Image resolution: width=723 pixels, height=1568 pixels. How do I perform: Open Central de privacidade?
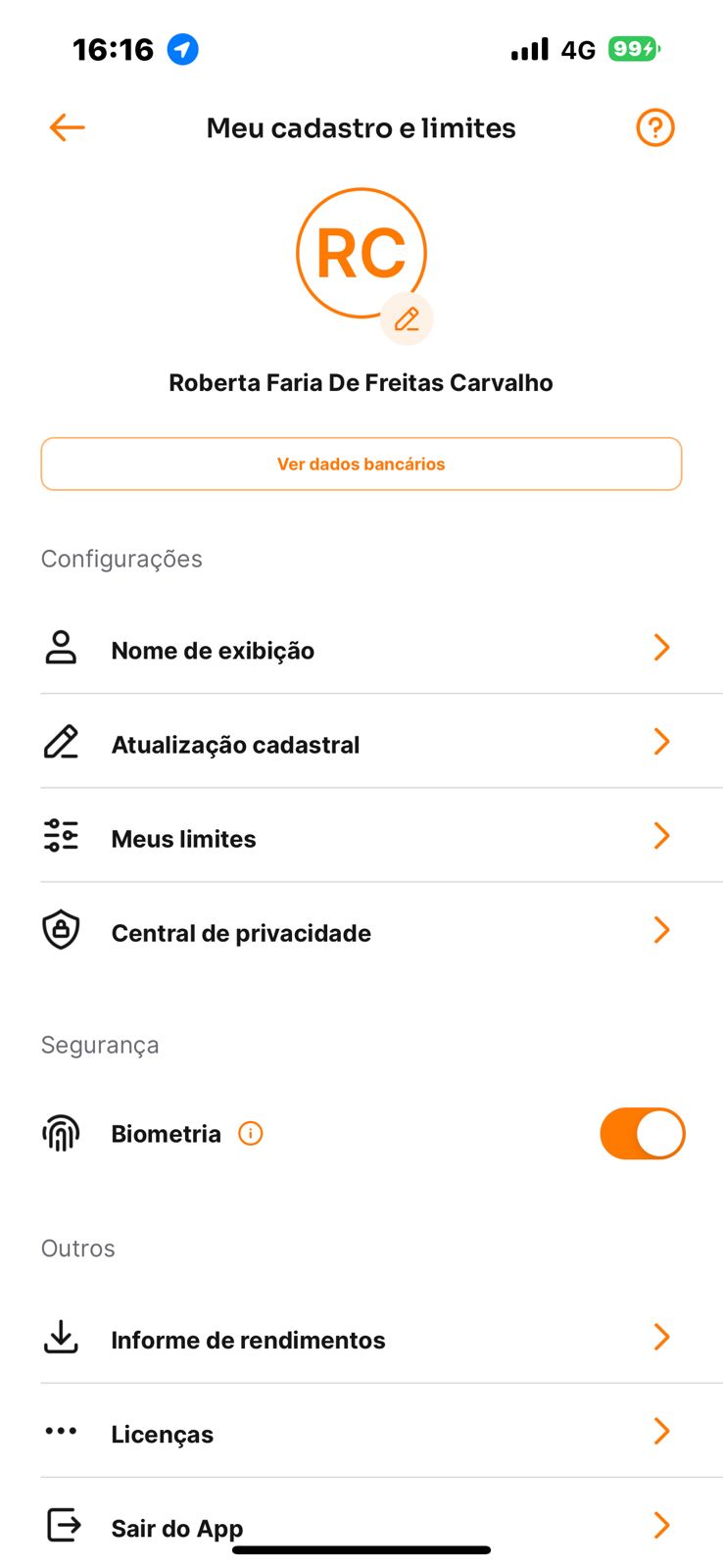coord(361,932)
